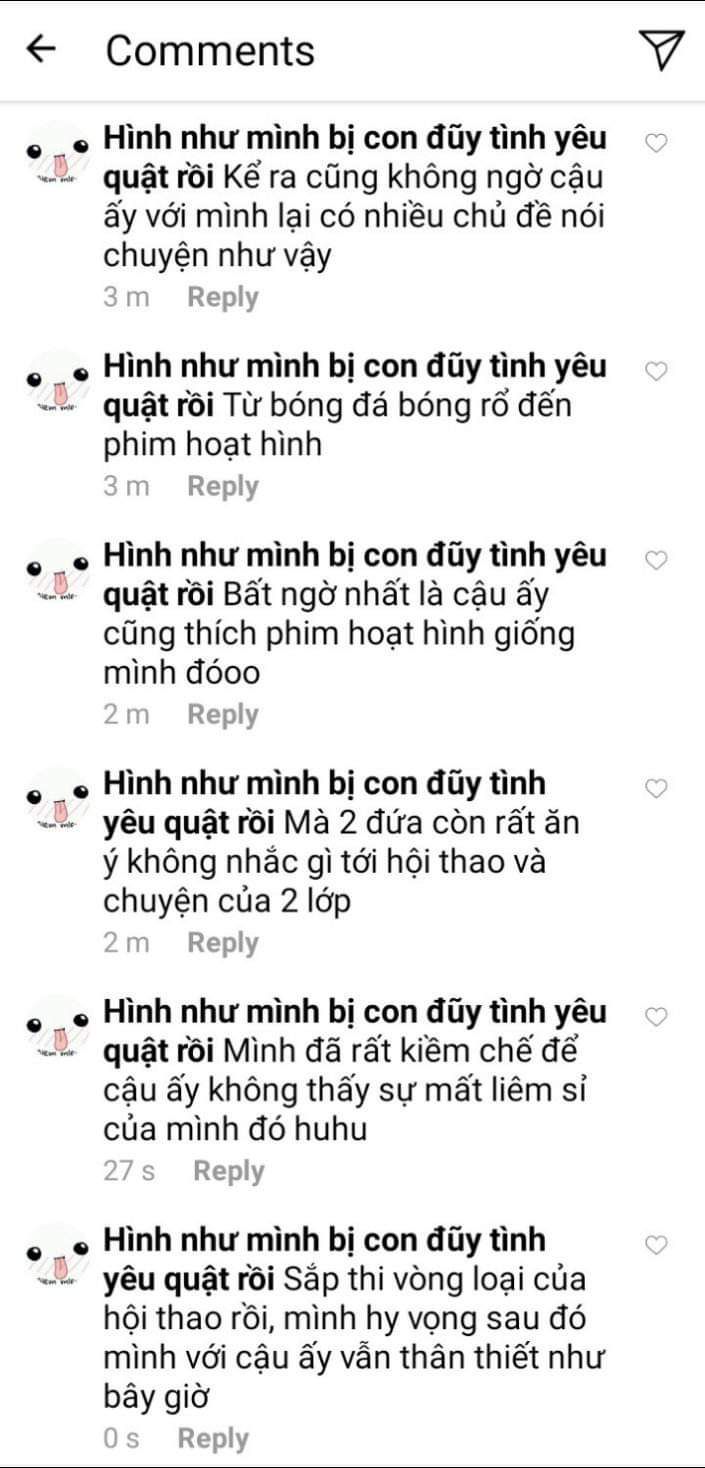Reply to the comment starting 'Kể ra cũng không ngờ'

223,297
